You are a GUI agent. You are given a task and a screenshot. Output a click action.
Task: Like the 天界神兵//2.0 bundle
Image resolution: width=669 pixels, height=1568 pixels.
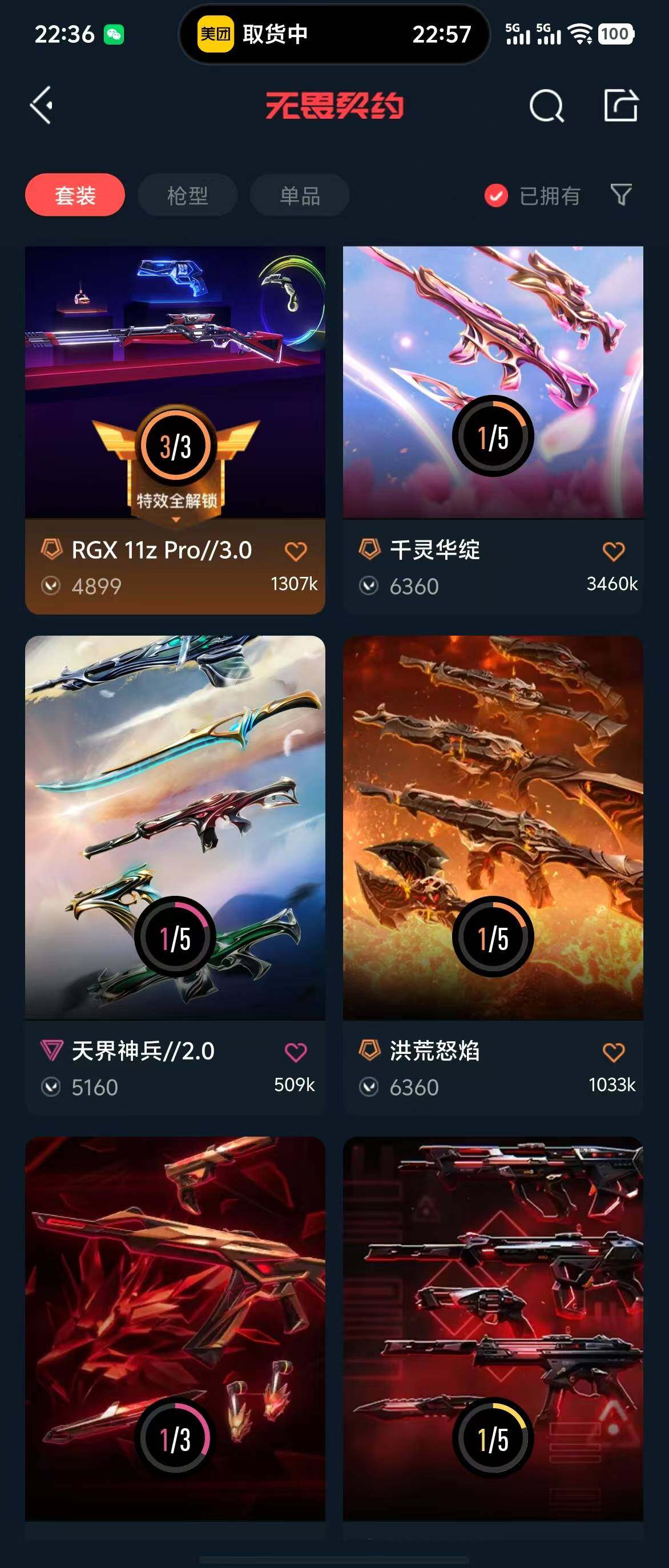click(296, 1052)
